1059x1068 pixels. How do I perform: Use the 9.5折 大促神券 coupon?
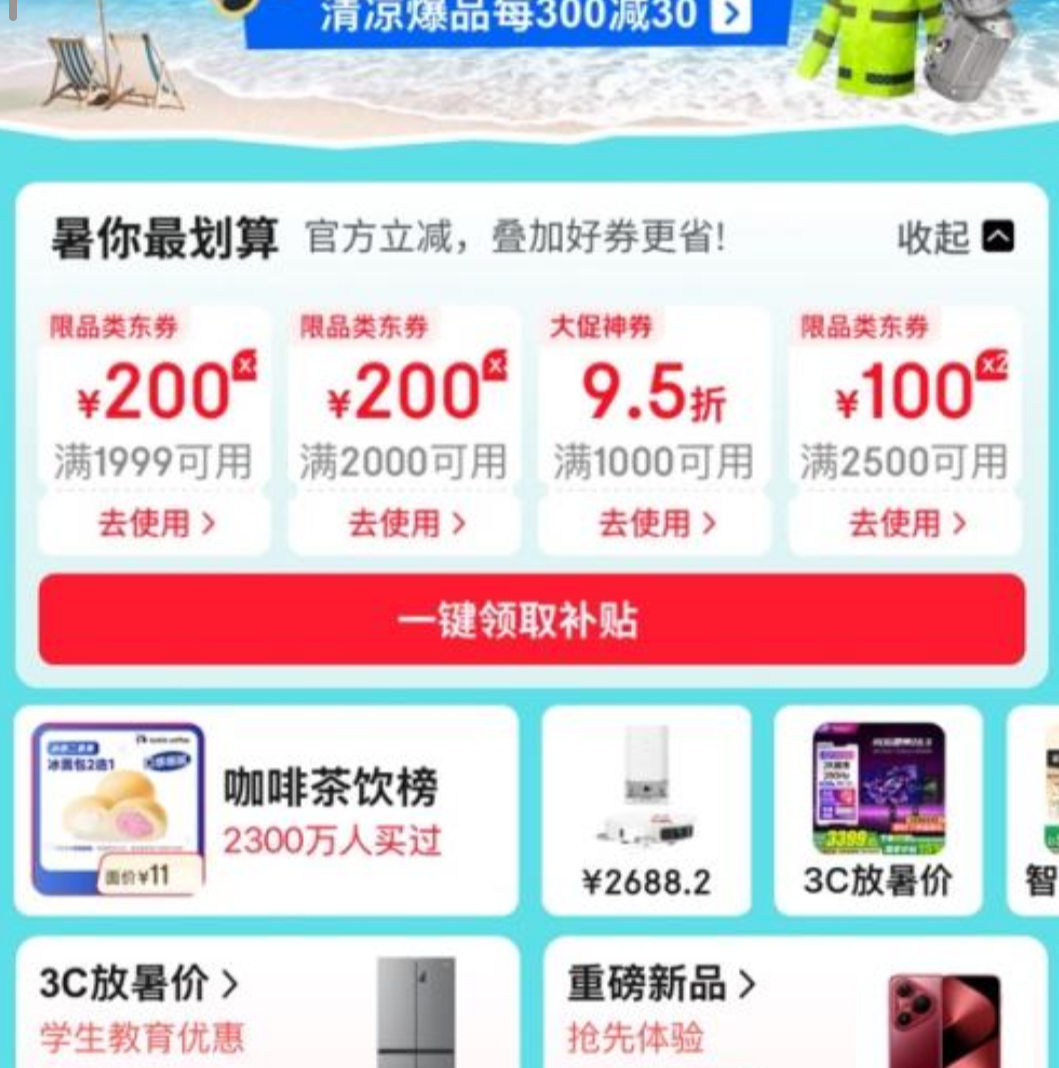click(x=654, y=523)
